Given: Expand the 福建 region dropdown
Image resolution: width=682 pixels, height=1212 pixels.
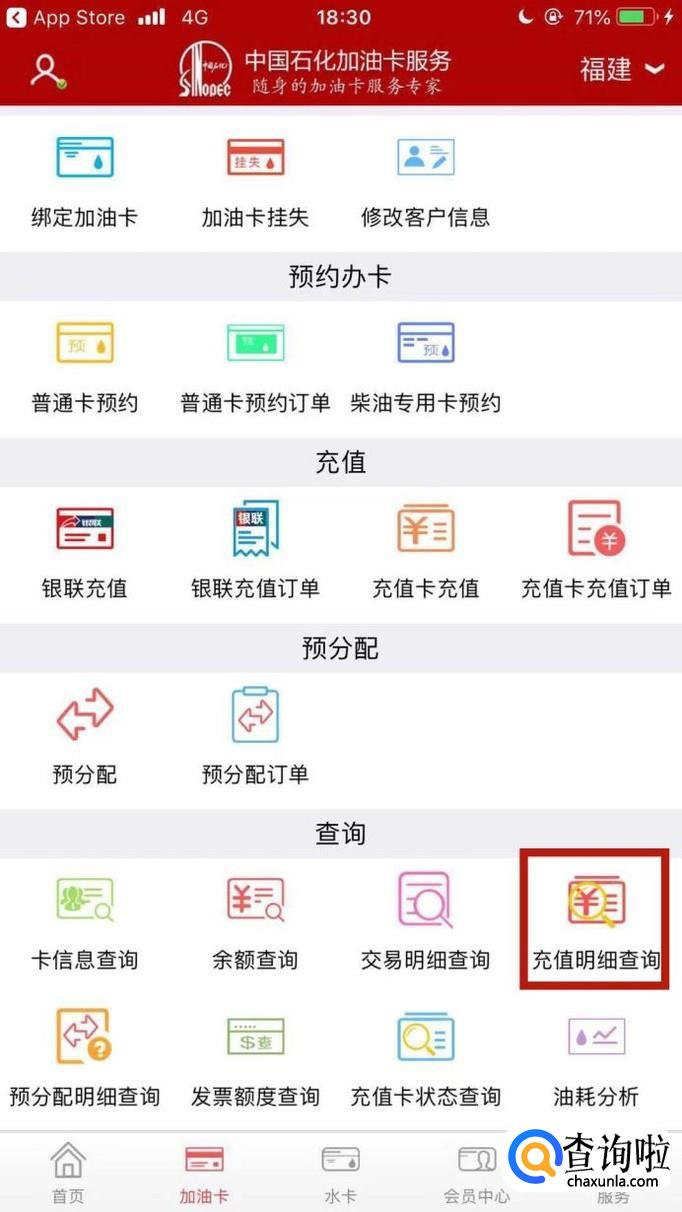Looking at the screenshot, I should (x=622, y=69).
